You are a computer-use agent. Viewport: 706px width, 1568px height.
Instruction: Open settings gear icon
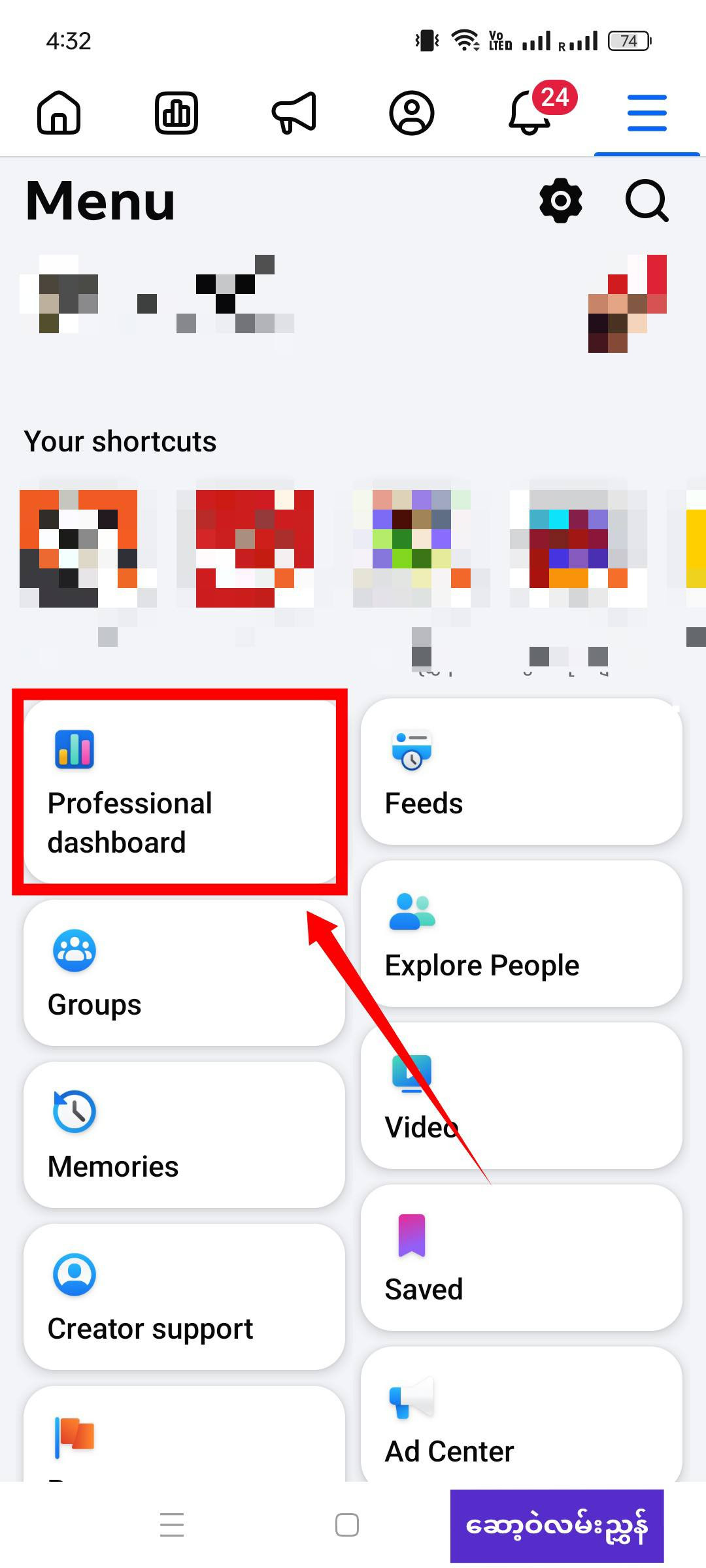[x=561, y=201]
